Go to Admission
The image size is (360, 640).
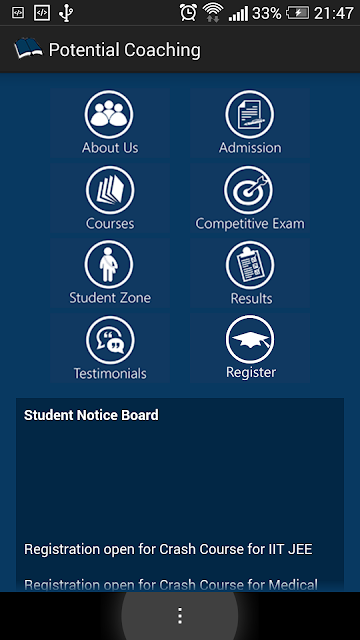(x=250, y=122)
